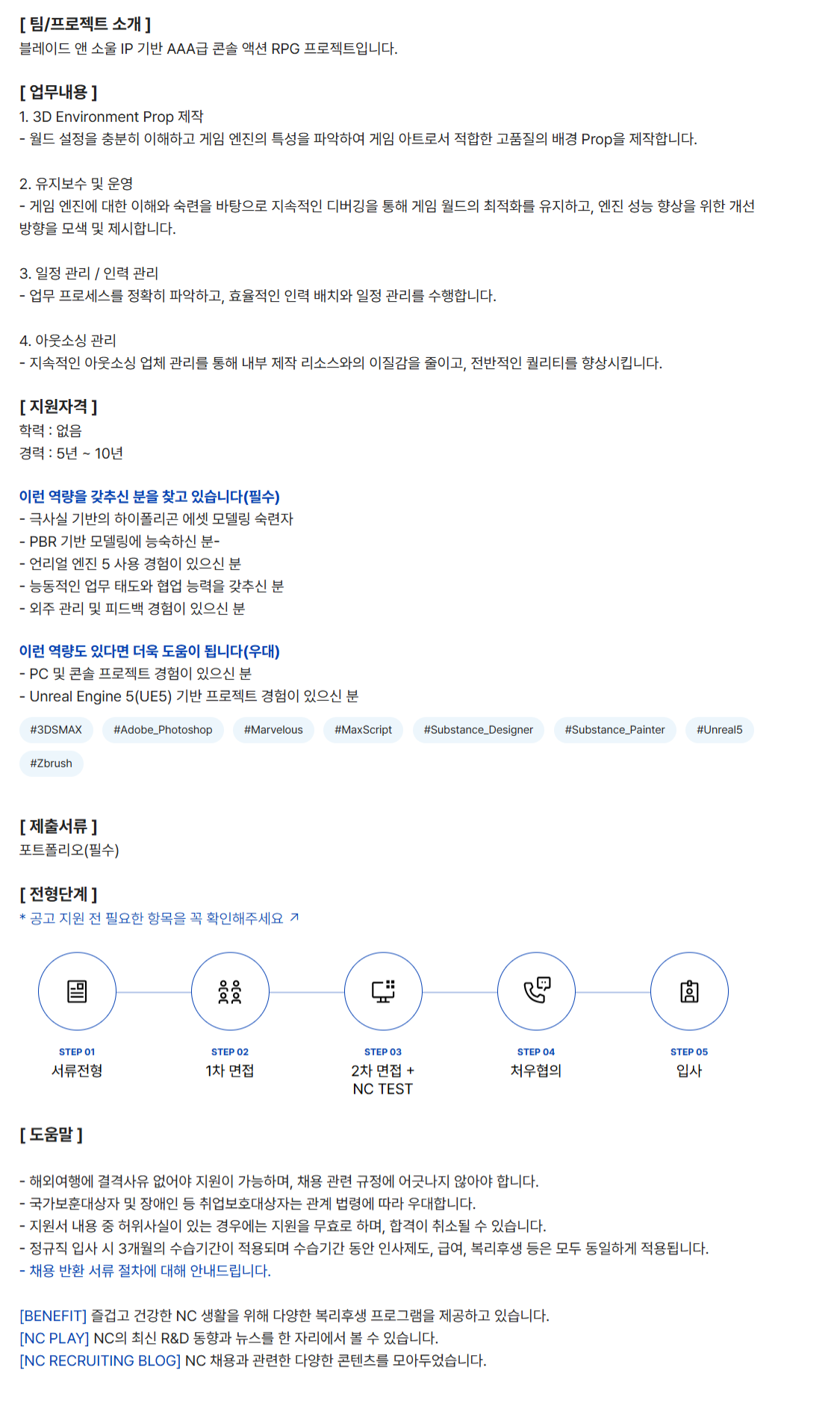Choose the #MaxScript tag
Image resolution: width=840 pixels, height=1406 pixels.
pyautogui.click(x=363, y=730)
